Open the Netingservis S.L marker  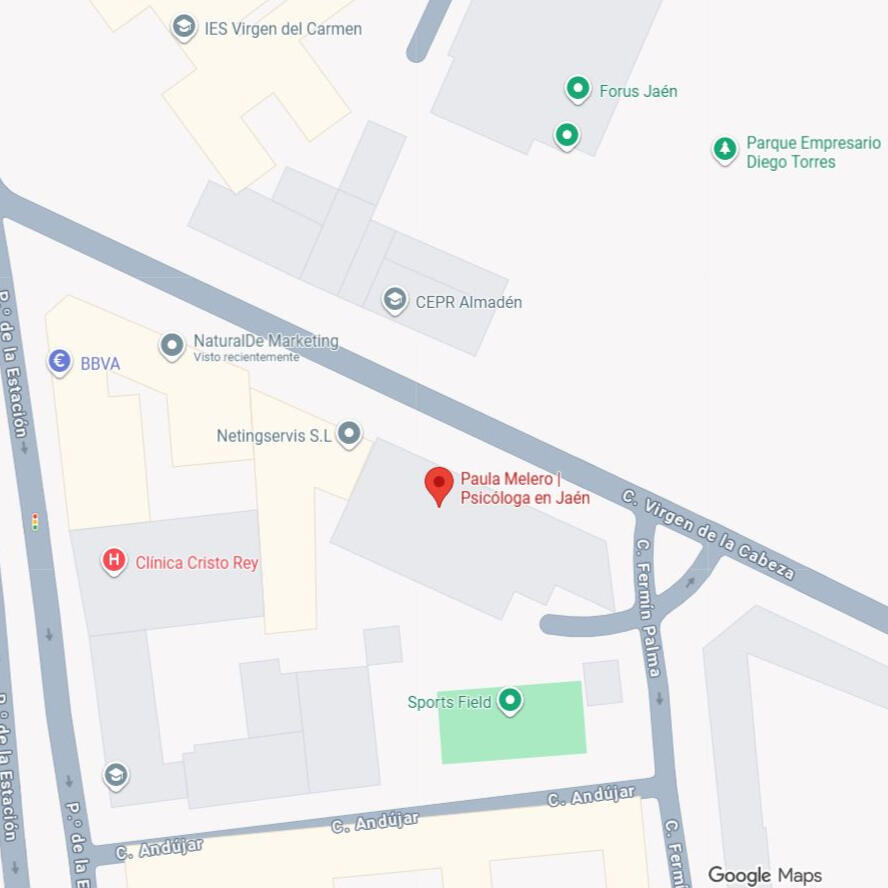coord(349,434)
